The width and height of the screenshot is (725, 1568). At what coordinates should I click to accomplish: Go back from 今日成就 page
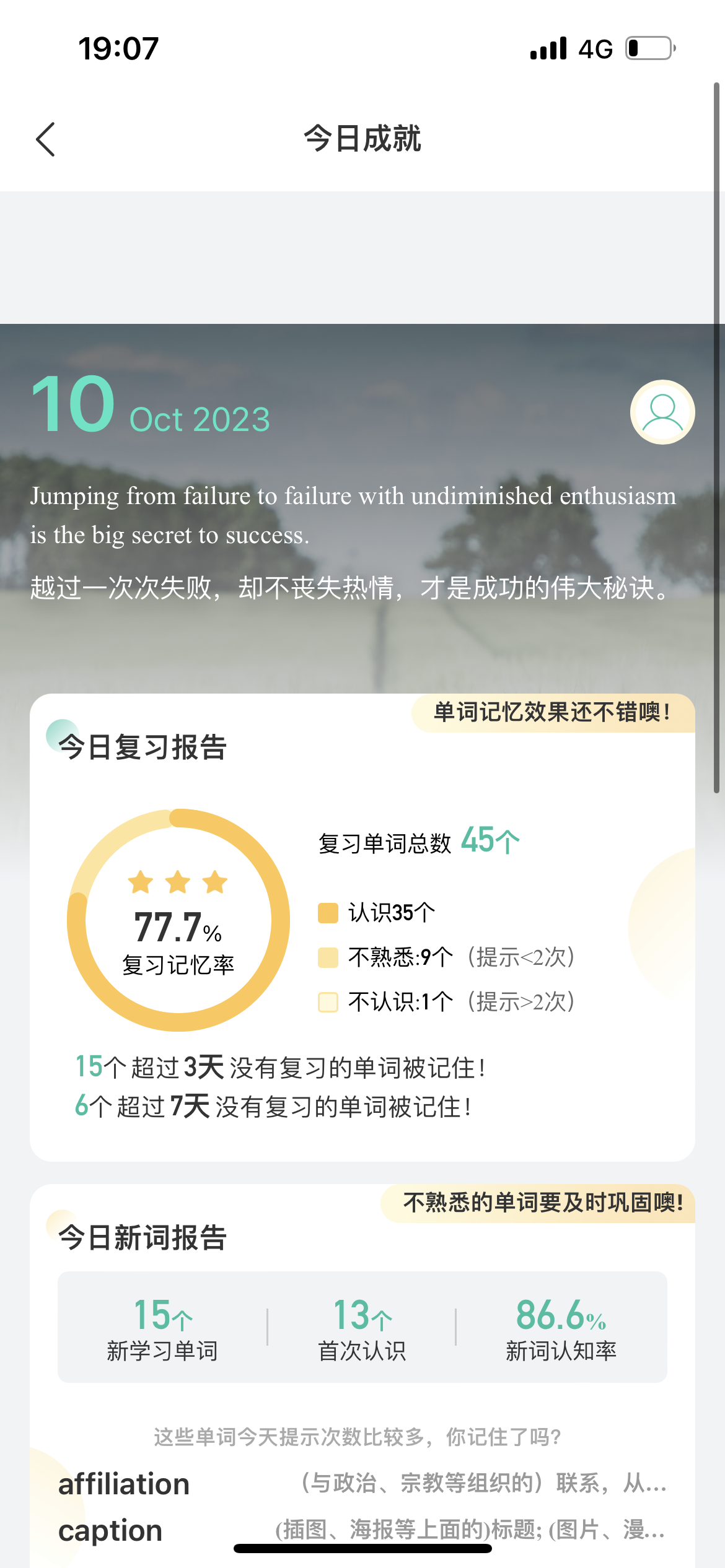click(46, 139)
